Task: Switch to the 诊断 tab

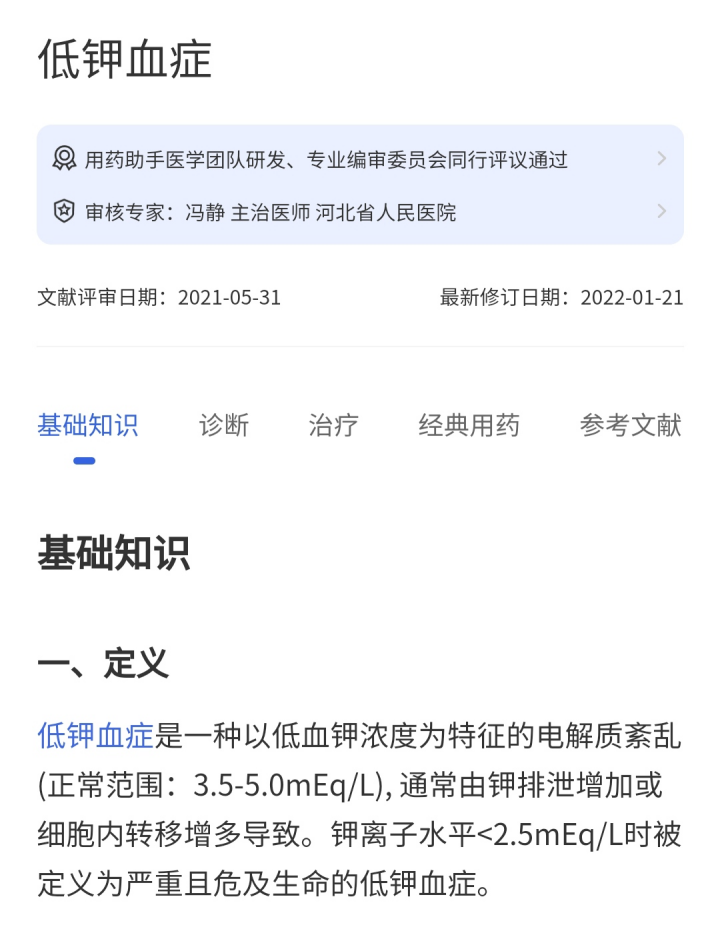Action: [224, 425]
